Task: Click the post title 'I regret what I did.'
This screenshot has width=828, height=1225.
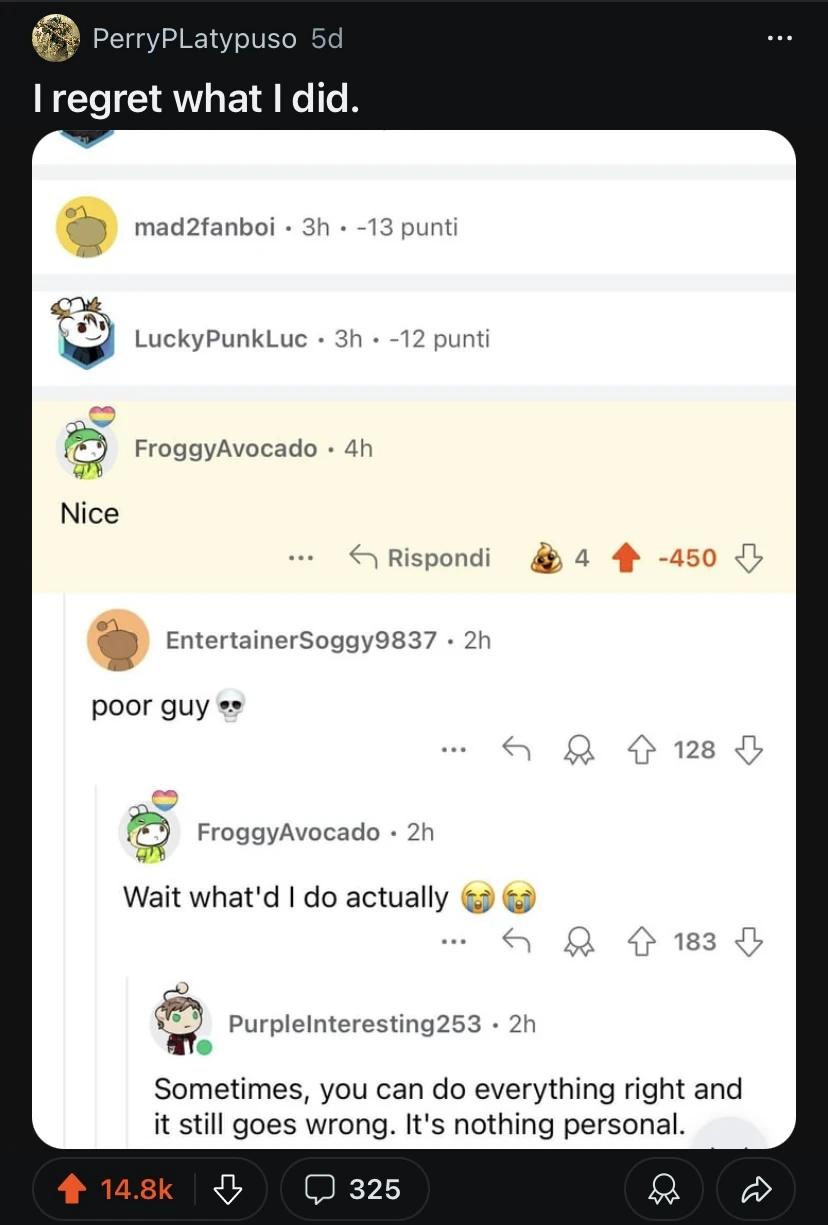Action: pyautogui.click(x=196, y=98)
